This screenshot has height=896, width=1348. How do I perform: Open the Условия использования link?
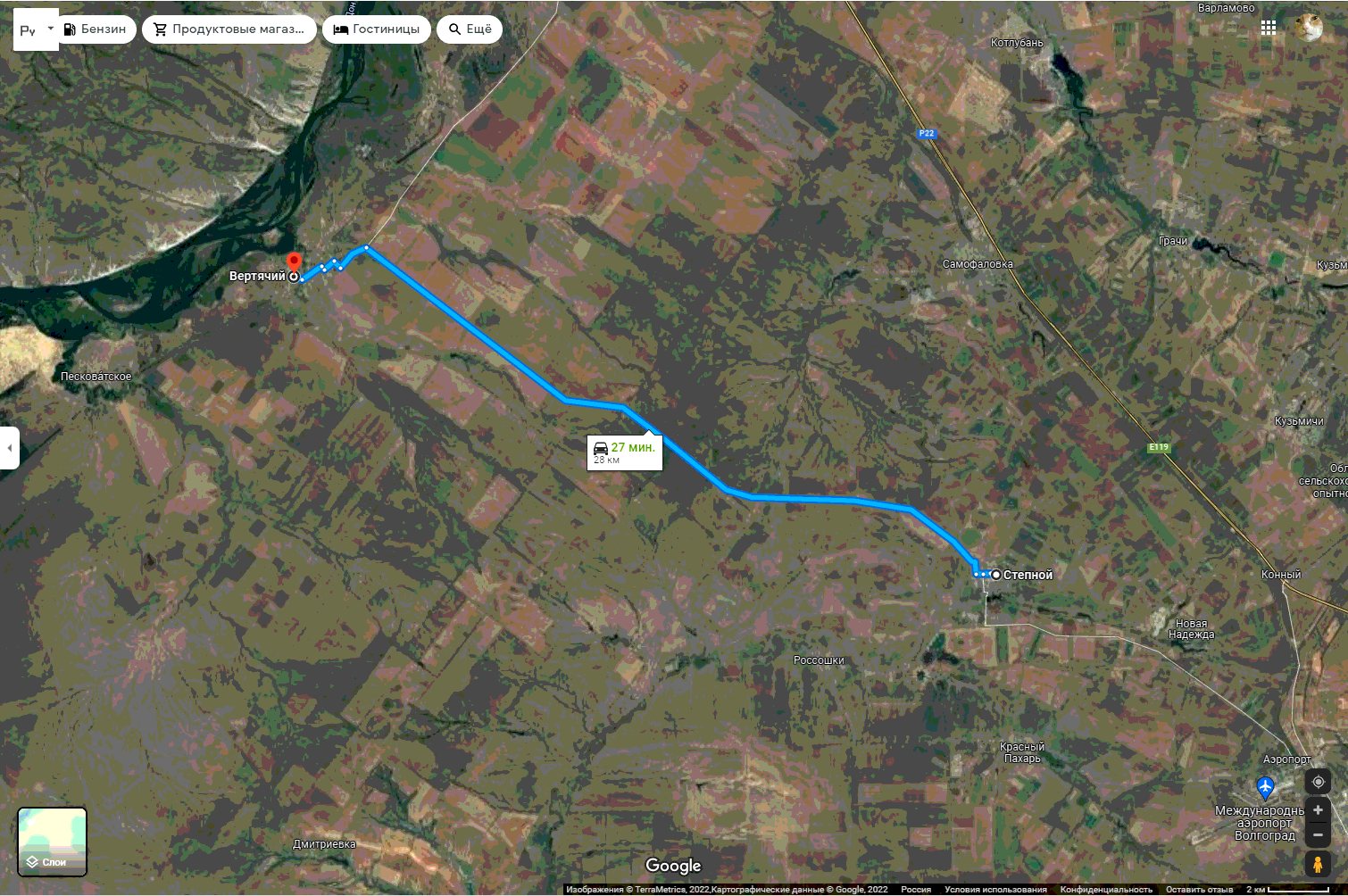995,890
